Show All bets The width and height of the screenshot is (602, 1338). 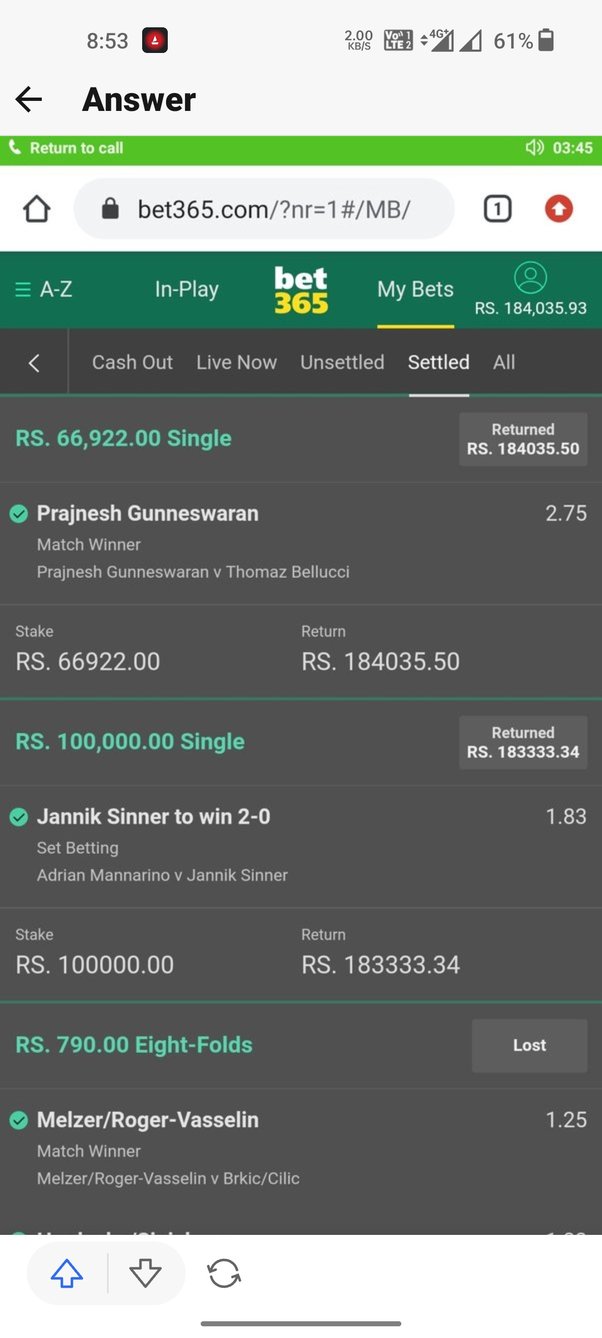pyautogui.click(x=504, y=363)
